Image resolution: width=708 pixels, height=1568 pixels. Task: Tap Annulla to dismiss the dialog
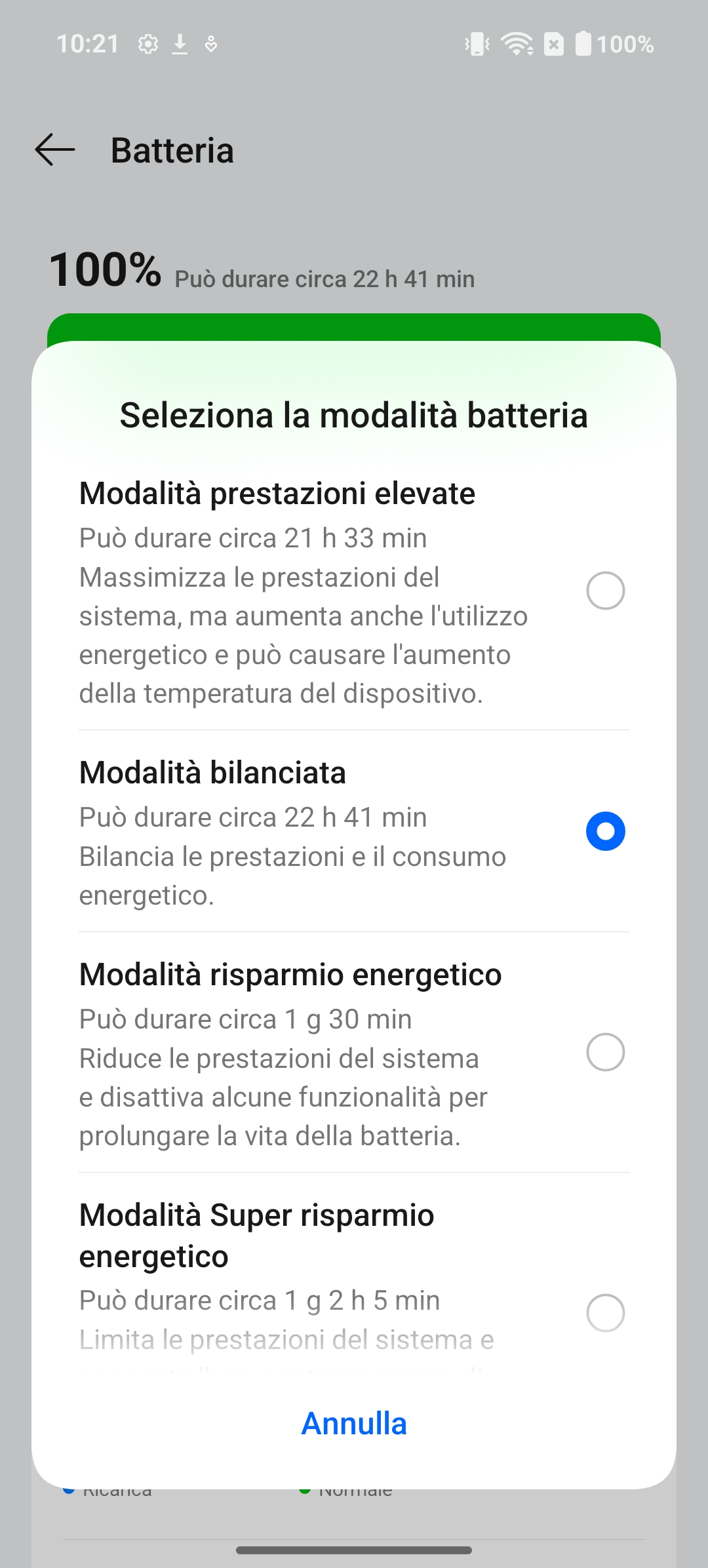[354, 1424]
